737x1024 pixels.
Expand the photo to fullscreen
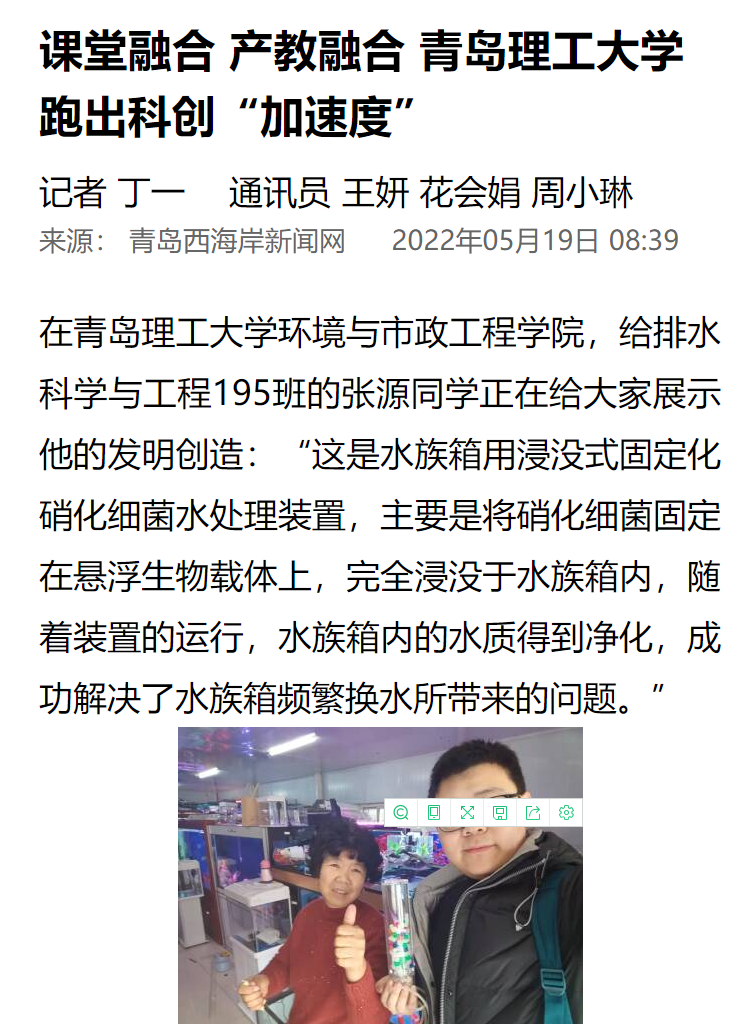(467, 813)
